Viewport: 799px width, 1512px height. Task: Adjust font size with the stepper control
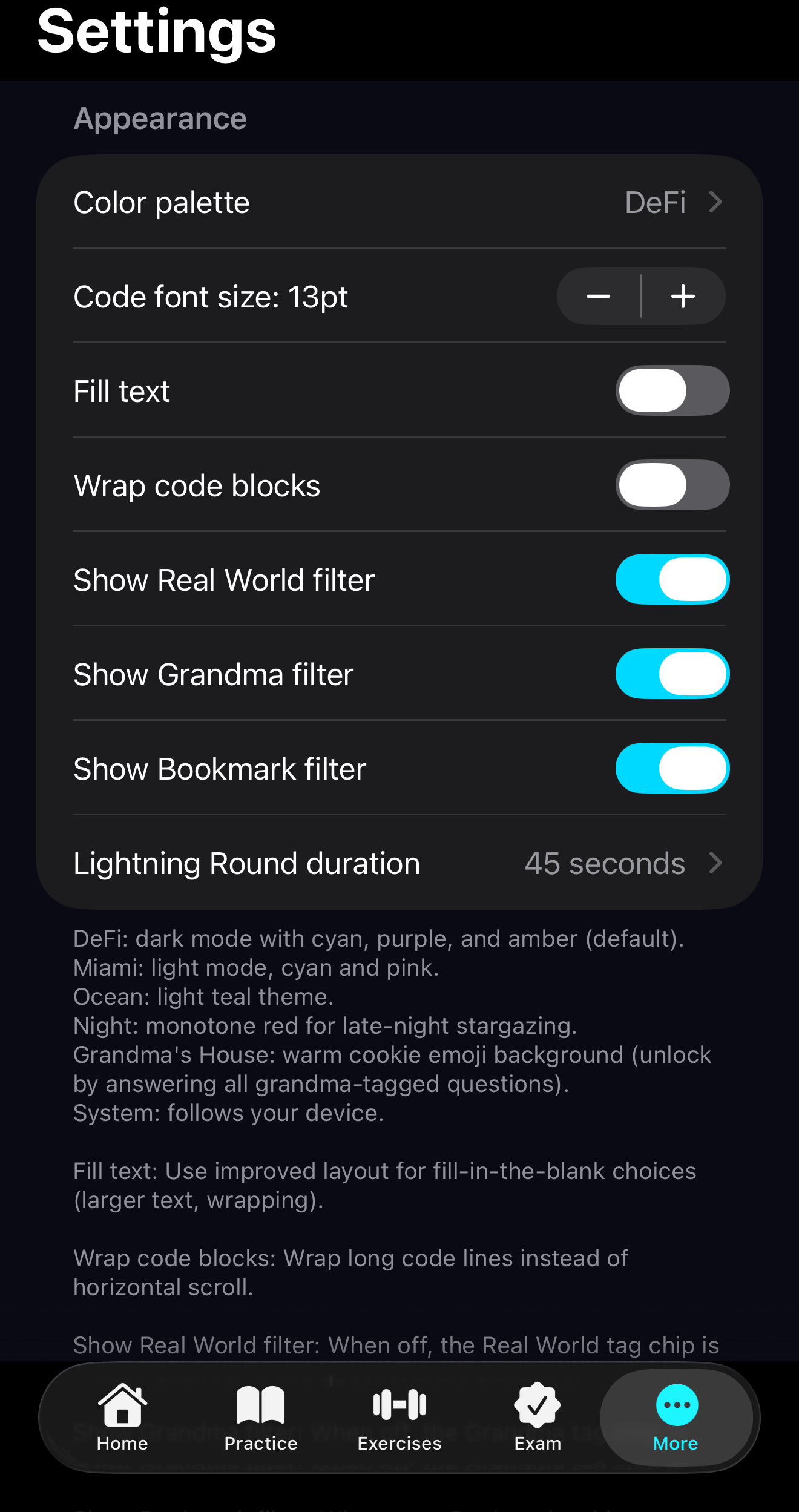coord(640,296)
